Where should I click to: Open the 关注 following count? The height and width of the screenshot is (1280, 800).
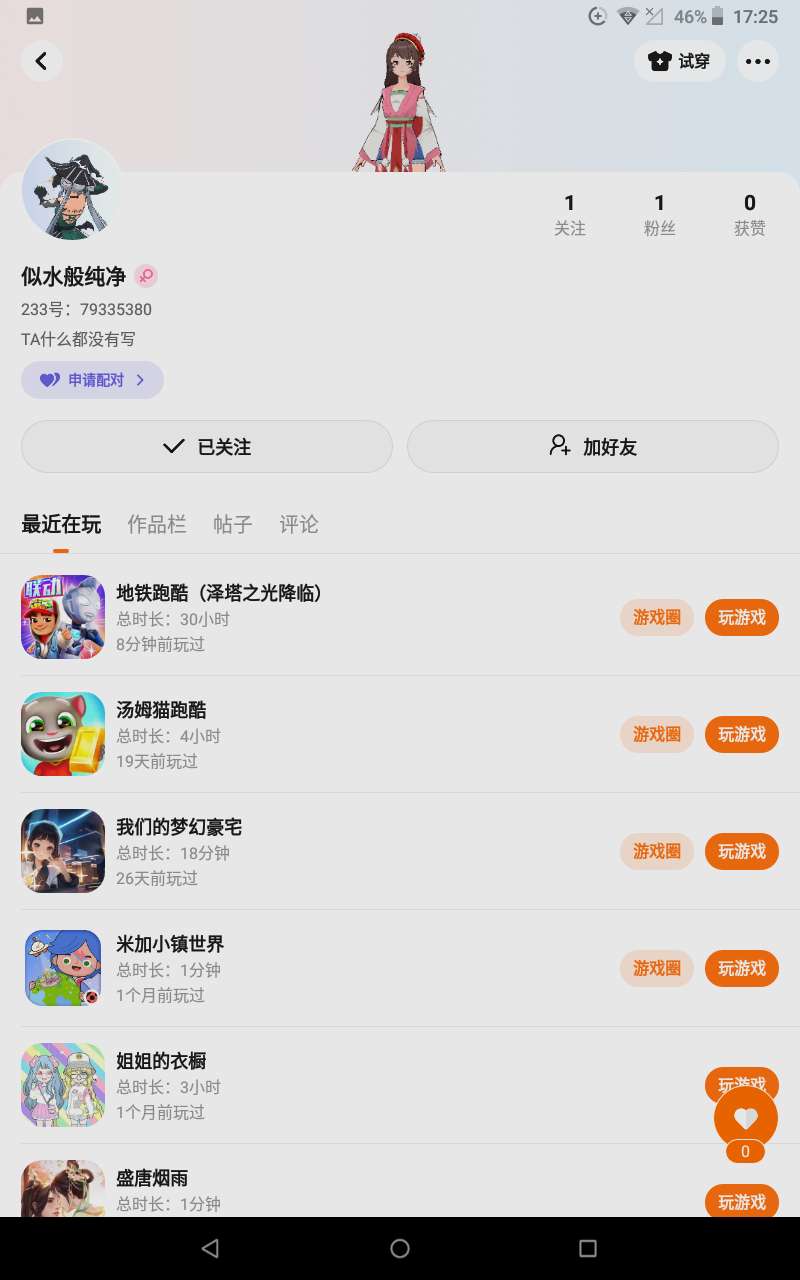click(x=570, y=215)
